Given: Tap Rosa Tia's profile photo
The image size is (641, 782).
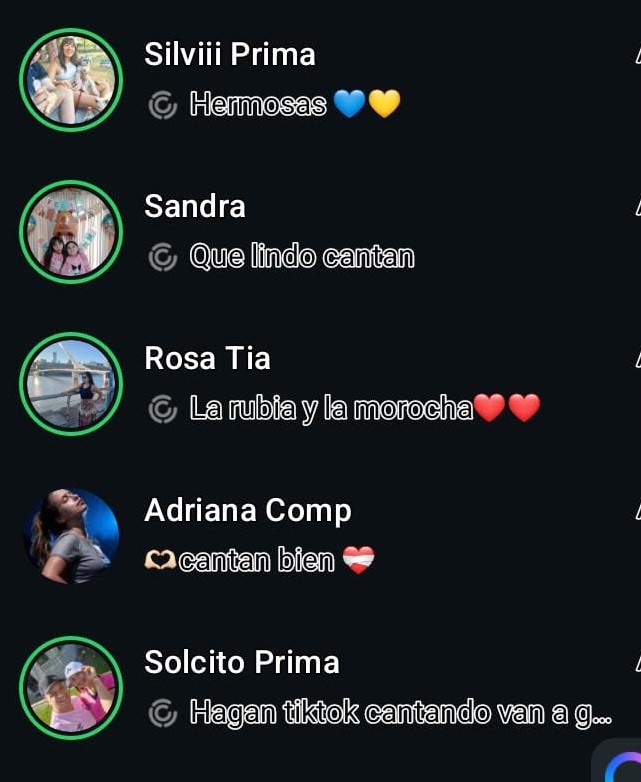Looking at the screenshot, I should pos(71,384).
